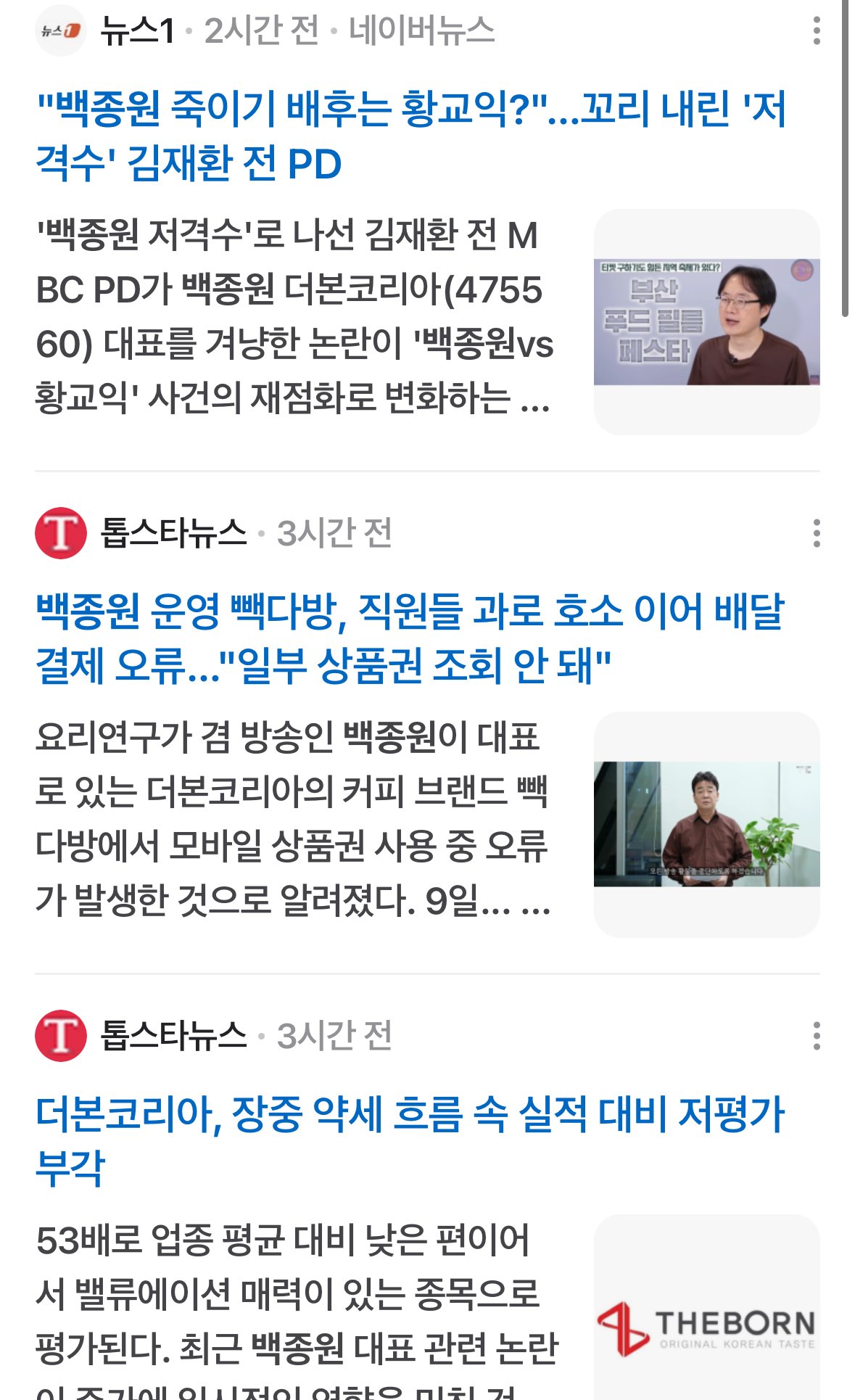The height and width of the screenshot is (1400, 855).
Task: Open overflow menu for the 더본코리아 저평가 article
Action: point(817,1036)
